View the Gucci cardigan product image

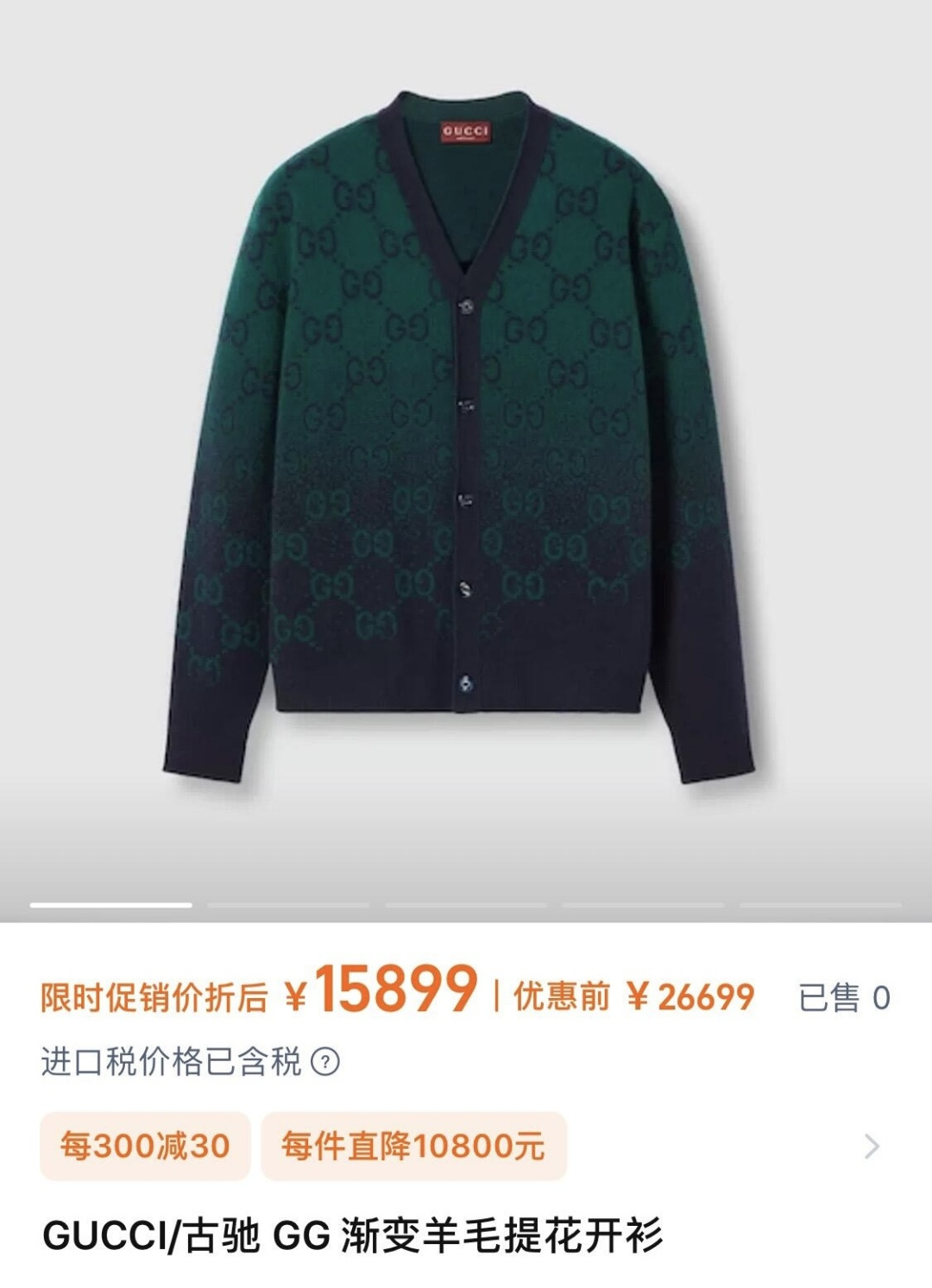pyautogui.click(x=466, y=440)
